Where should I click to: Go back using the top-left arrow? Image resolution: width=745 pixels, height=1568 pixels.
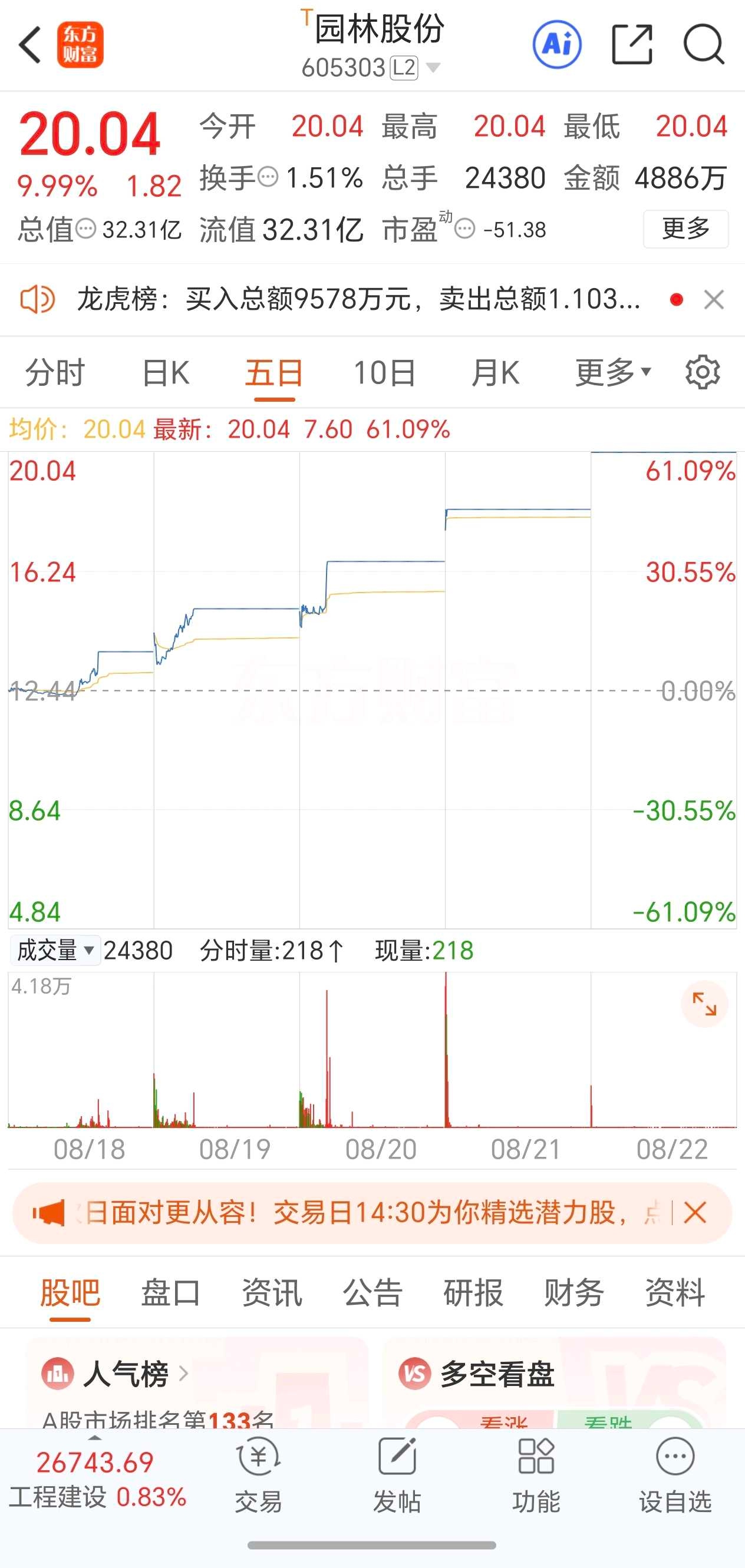(x=31, y=44)
